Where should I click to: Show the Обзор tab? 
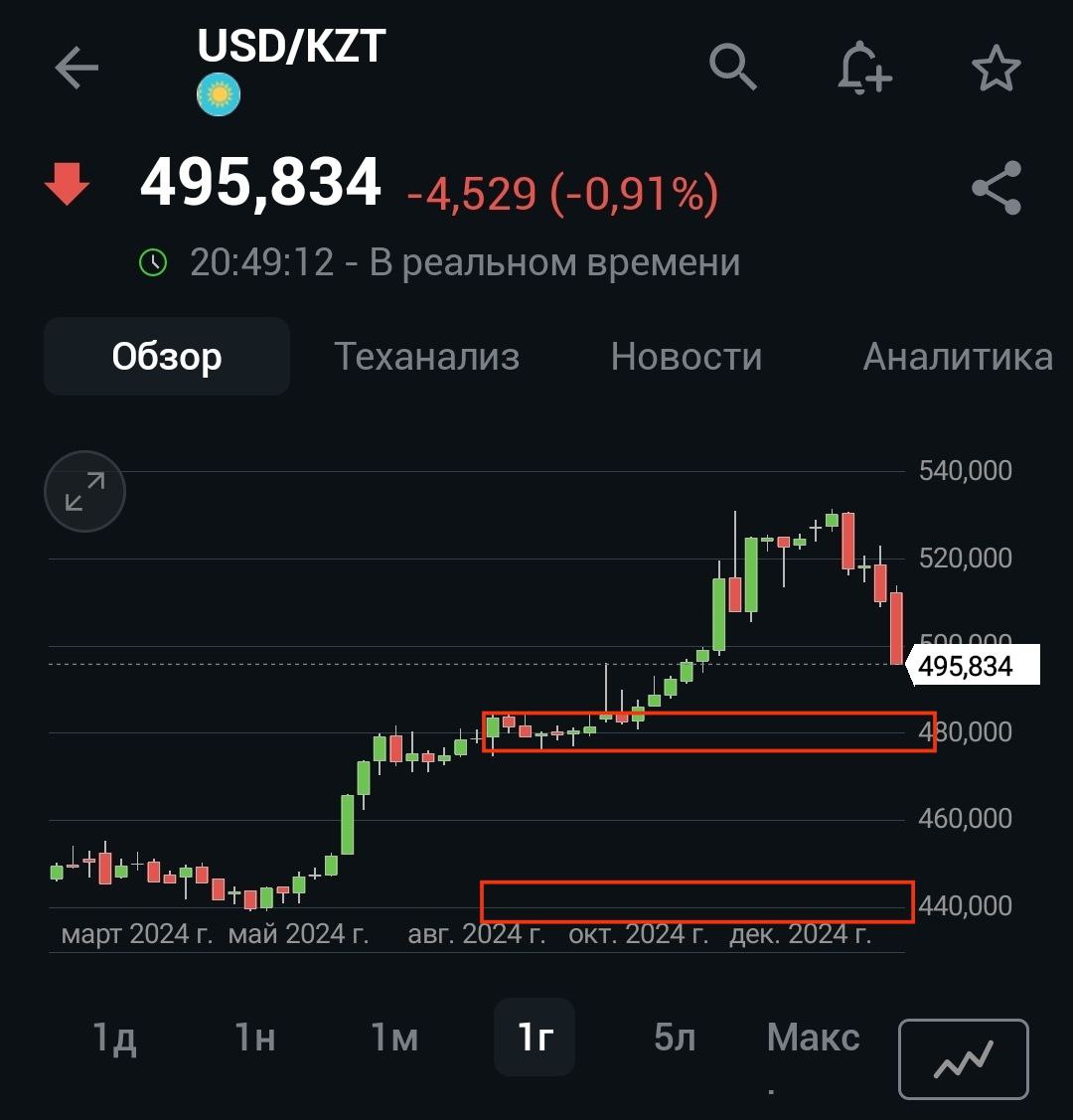pyautogui.click(x=167, y=356)
